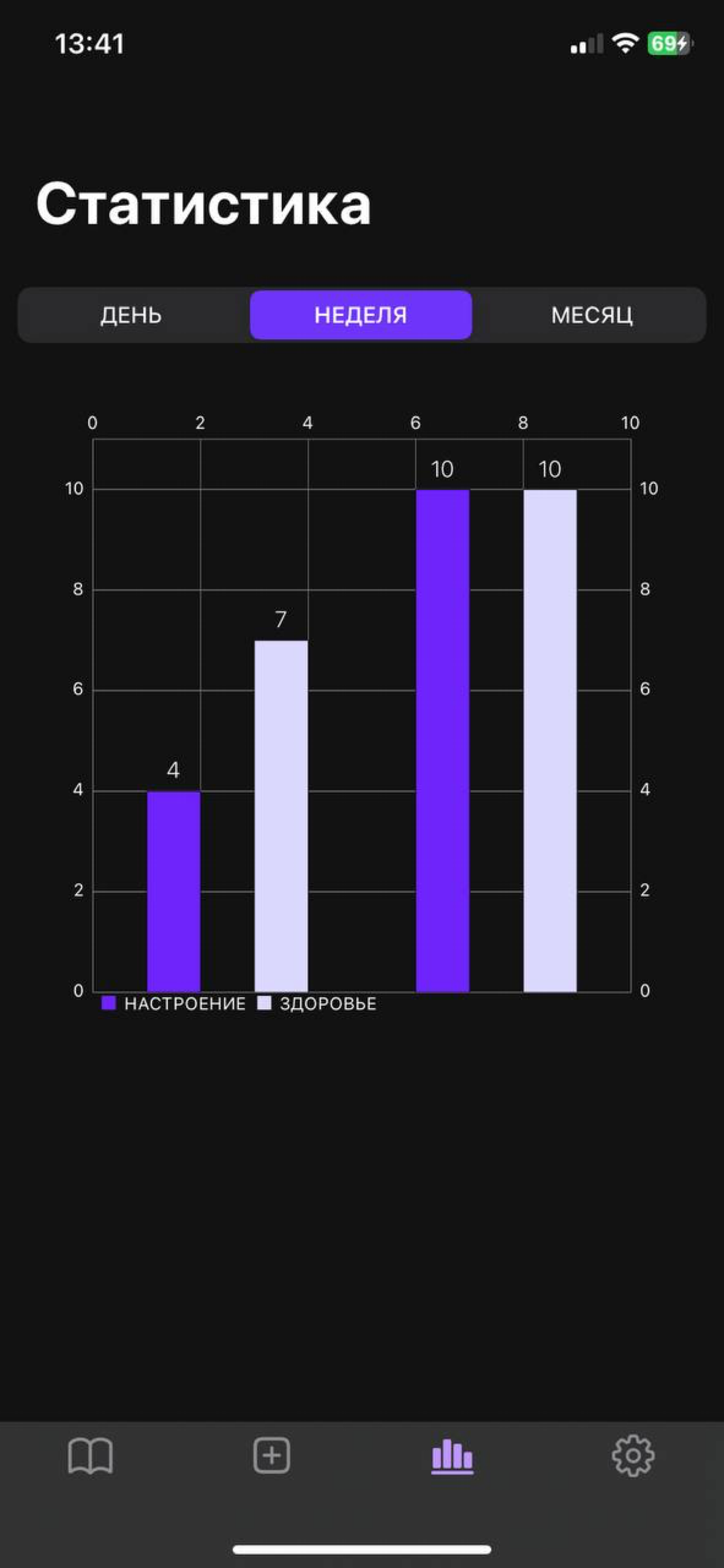Open the statistics chart tab
This screenshot has width=724, height=1568.
point(452,1455)
